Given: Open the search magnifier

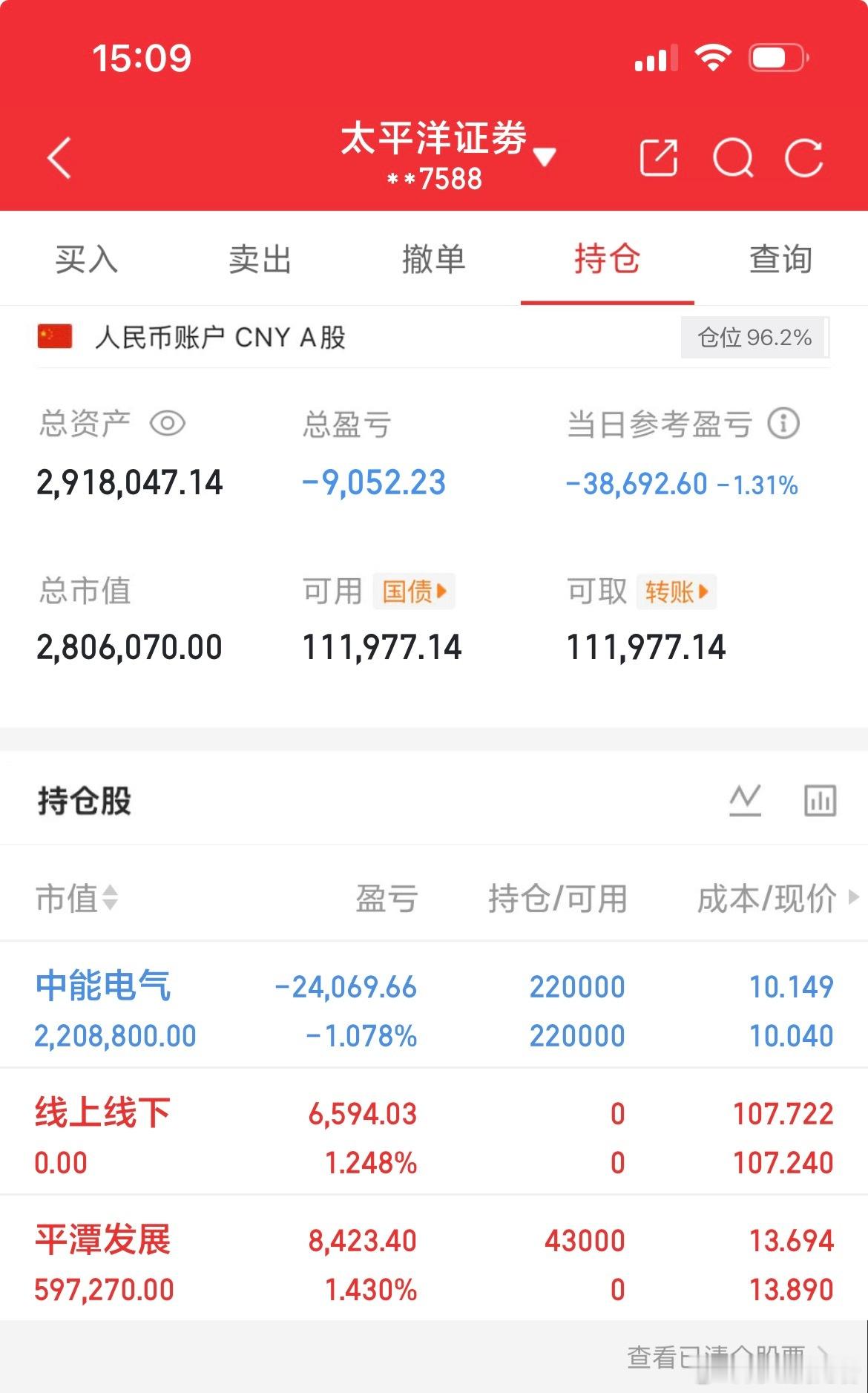Looking at the screenshot, I should click(x=732, y=158).
